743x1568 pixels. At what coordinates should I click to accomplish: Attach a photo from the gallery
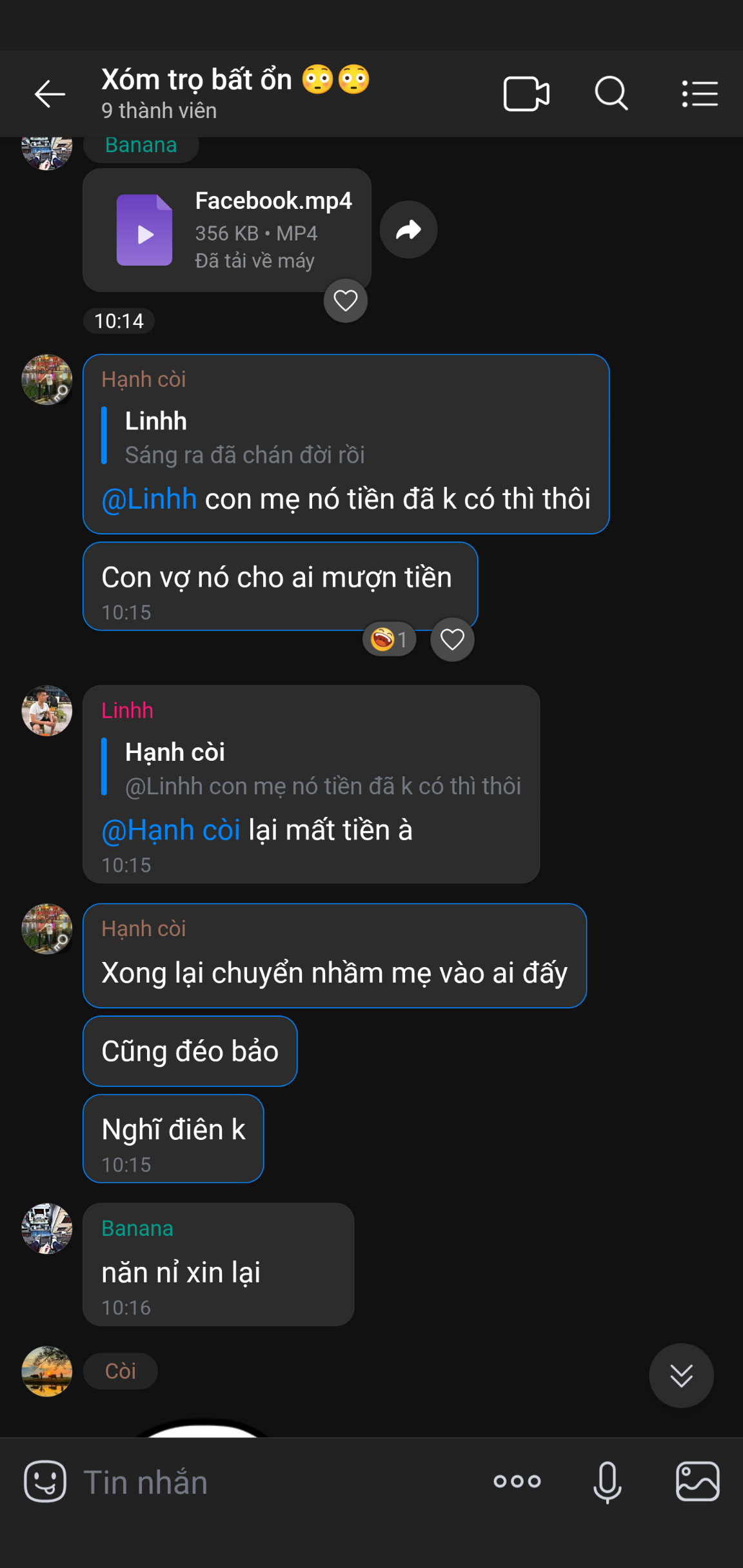[x=698, y=1482]
